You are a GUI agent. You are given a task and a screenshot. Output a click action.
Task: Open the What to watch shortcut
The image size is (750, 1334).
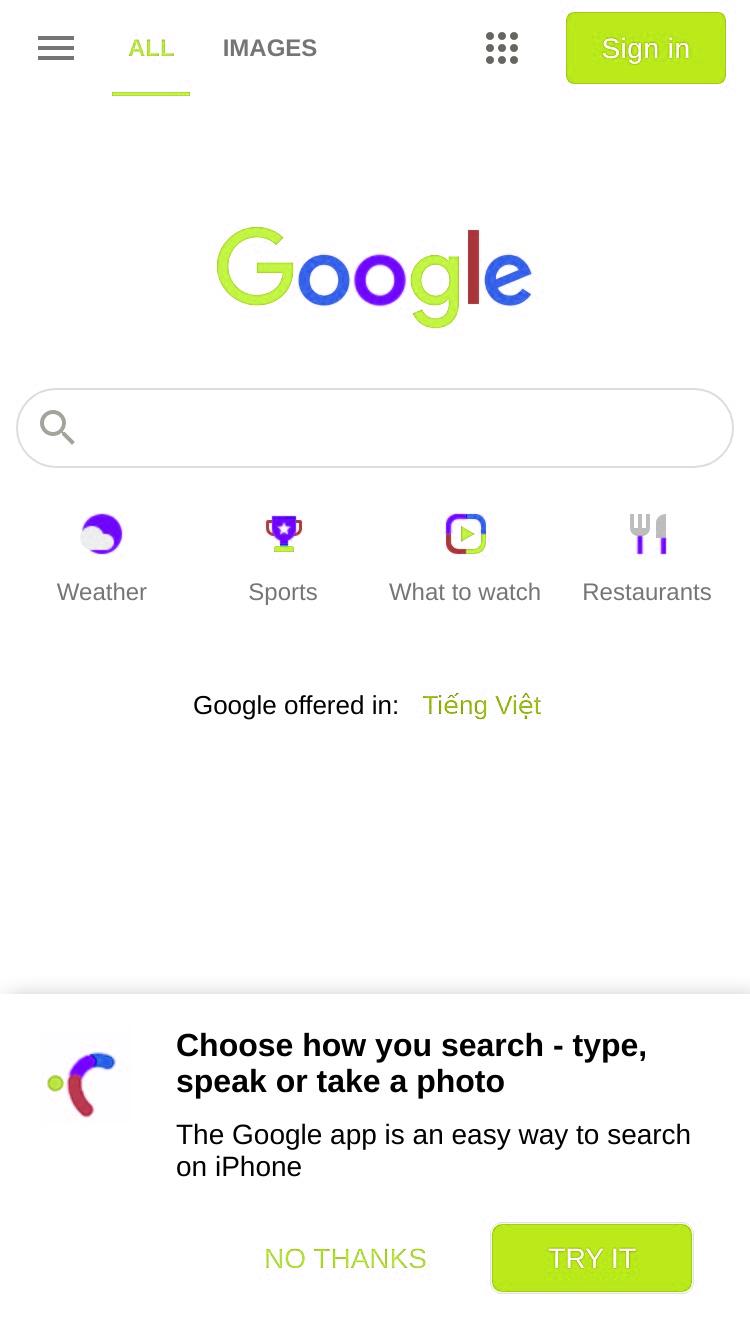(465, 558)
